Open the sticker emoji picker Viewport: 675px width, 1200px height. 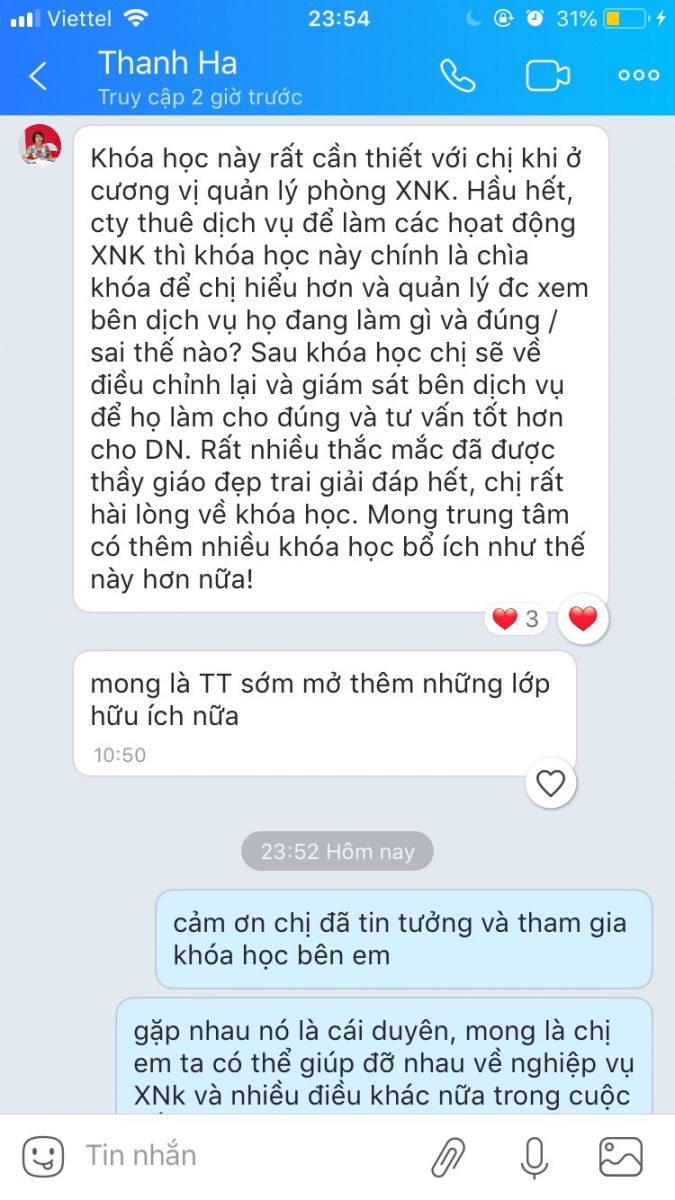(x=43, y=1157)
